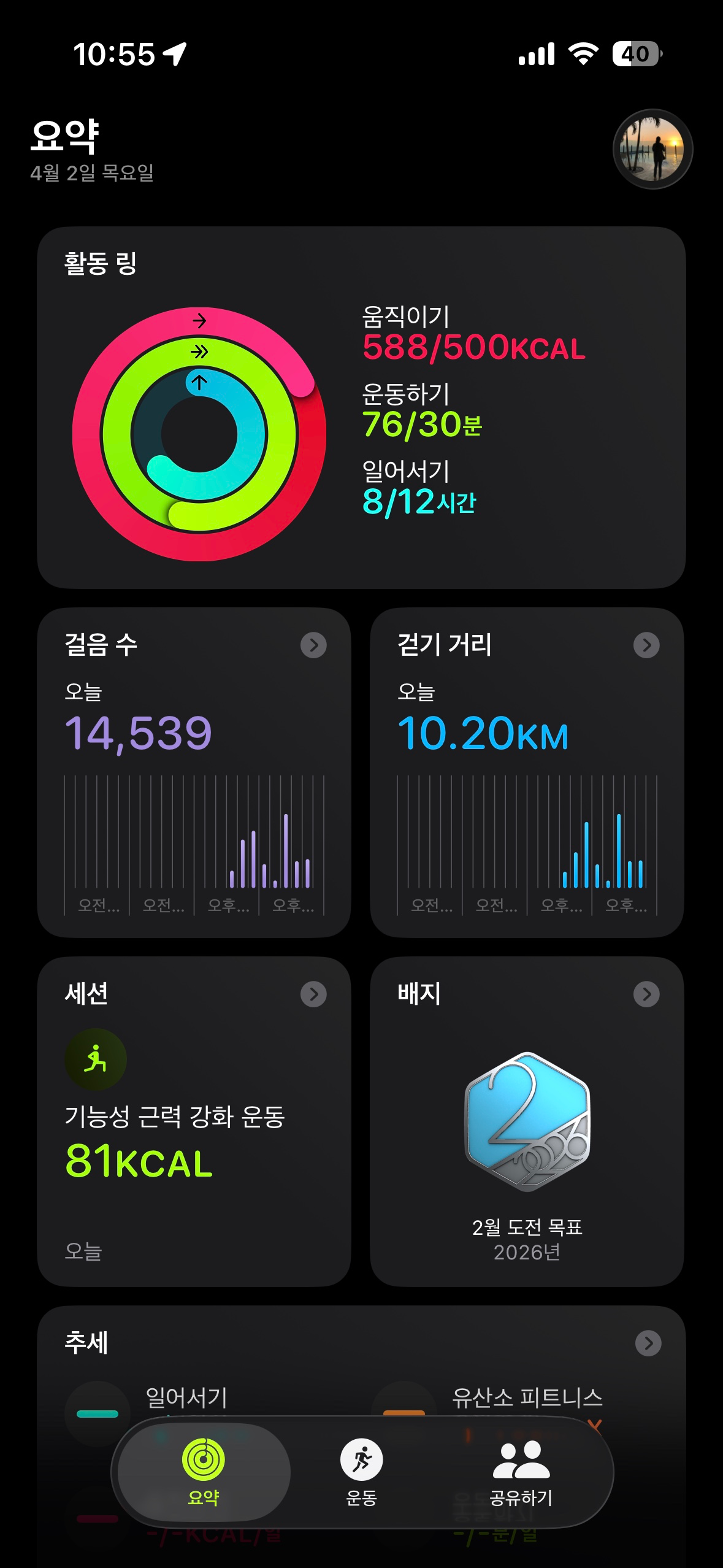Open the 배지 awards card
This screenshot has width=723, height=1568.
coord(526,1121)
